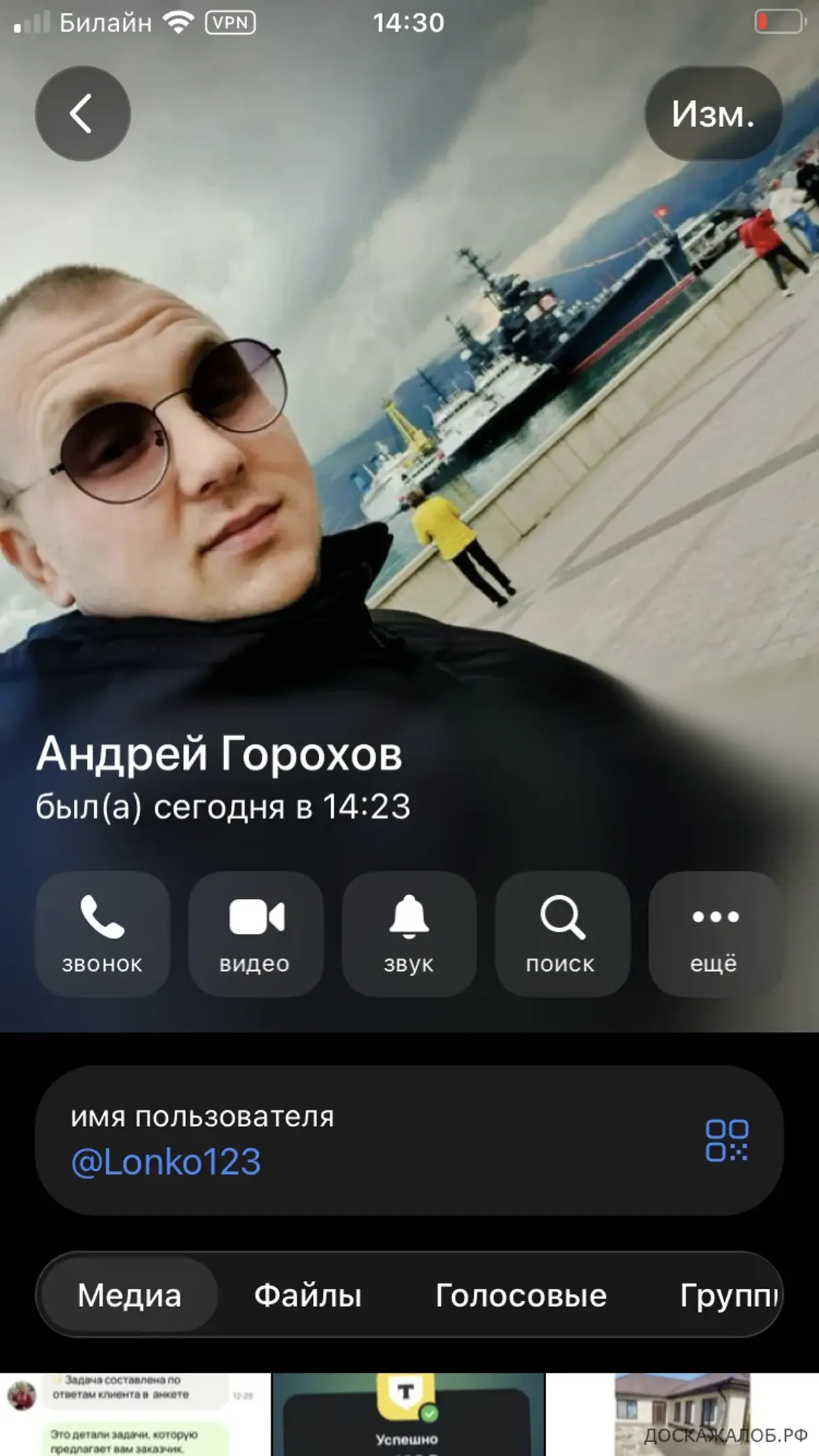The width and height of the screenshot is (819, 1456).
Task: Open поиск to search the chat
Action: point(562,934)
